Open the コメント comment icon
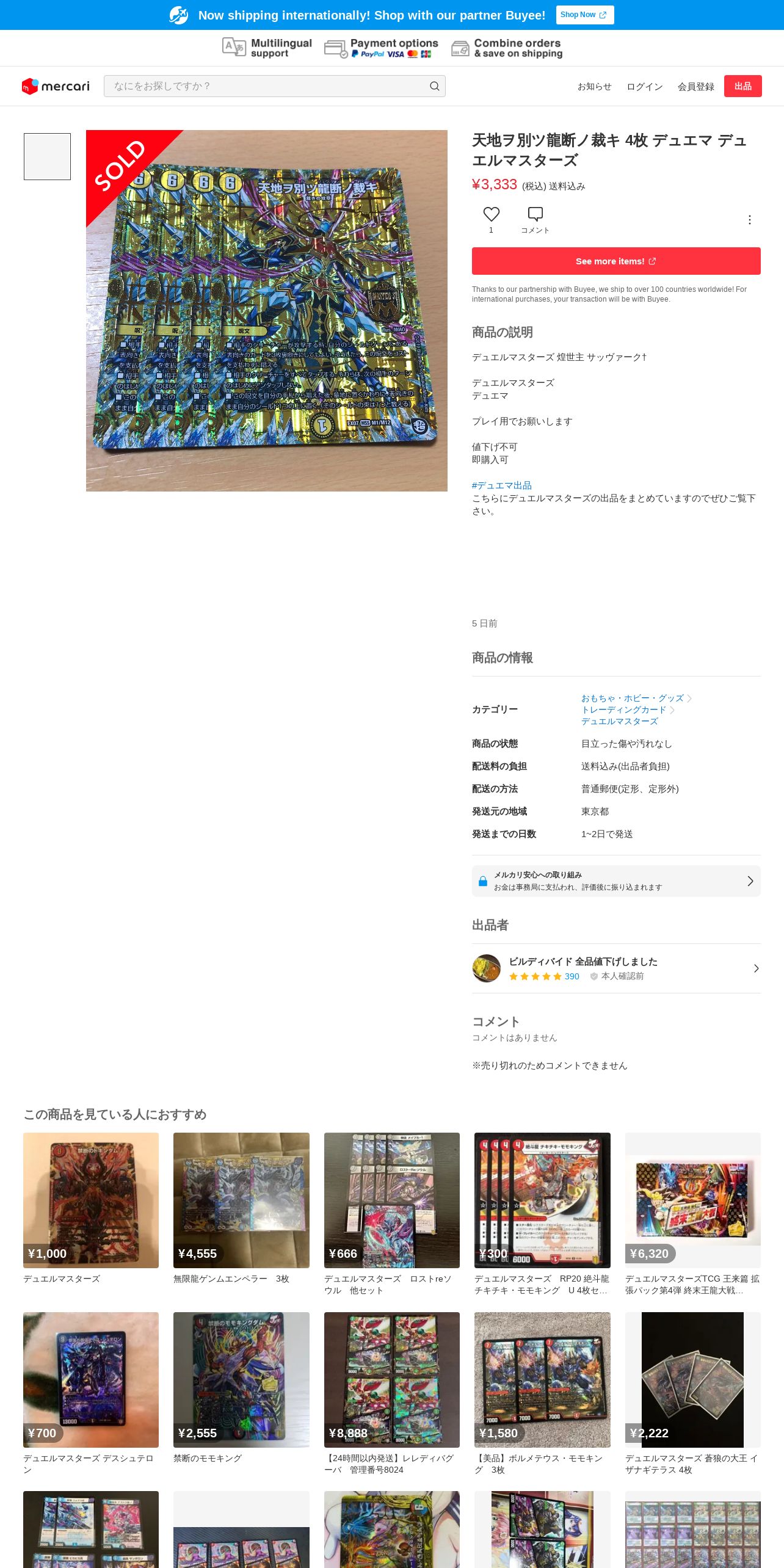Image resolution: width=784 pixels, height=1568 pixels. pyautogui.click(x=535, y=214)
